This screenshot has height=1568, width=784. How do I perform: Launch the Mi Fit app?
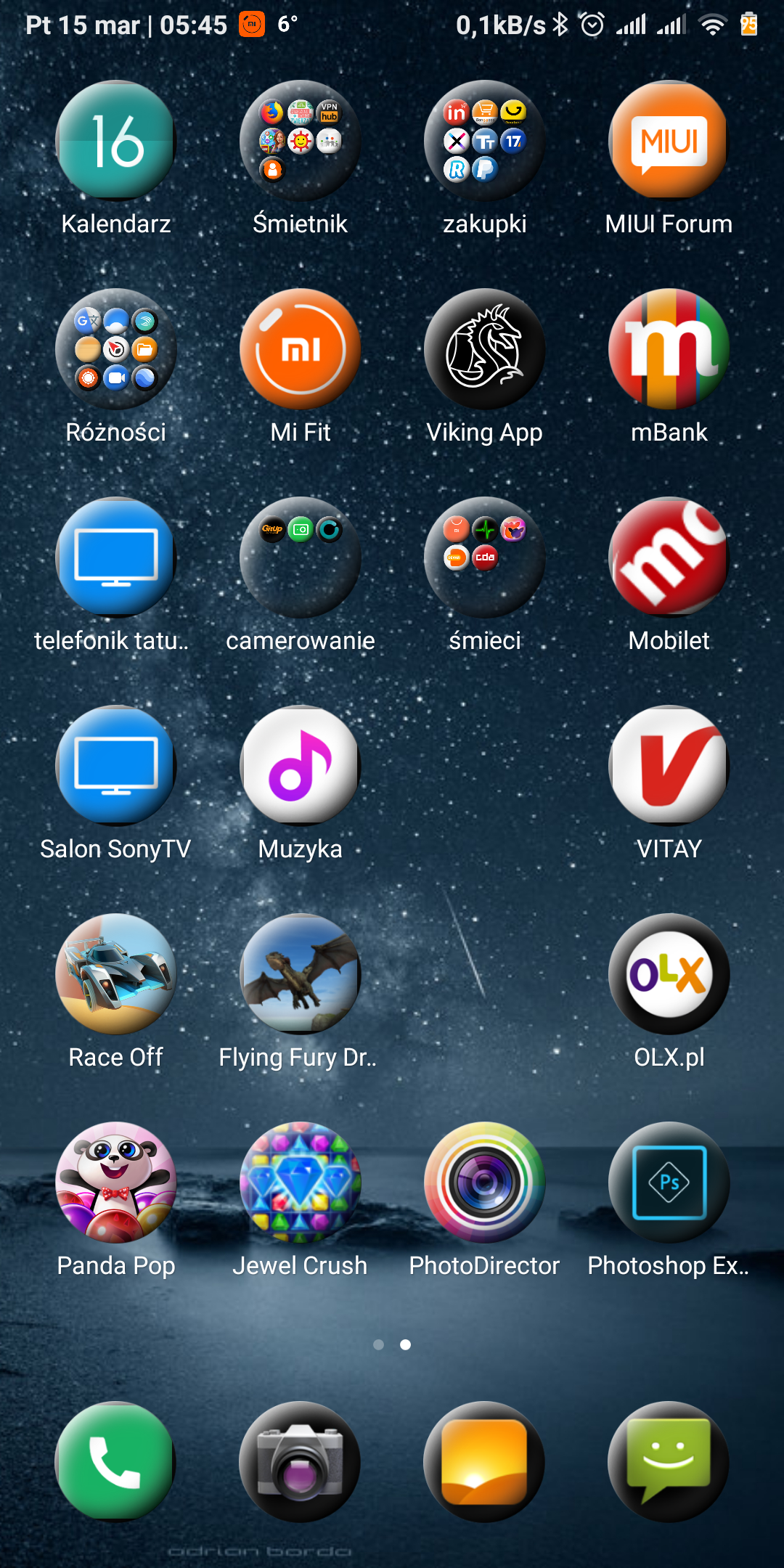coord(301,349)
